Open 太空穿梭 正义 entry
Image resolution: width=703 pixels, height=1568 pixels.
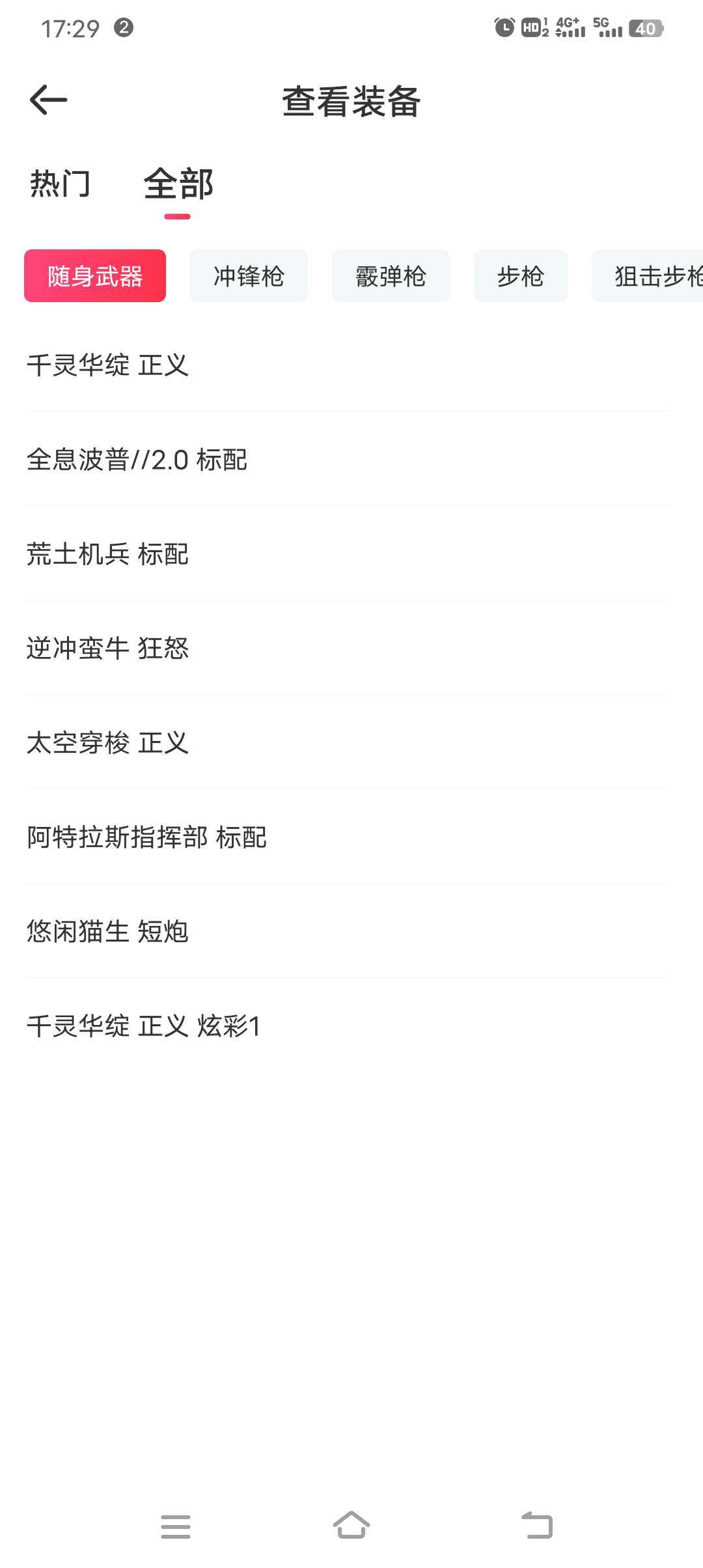click(108, 743)
